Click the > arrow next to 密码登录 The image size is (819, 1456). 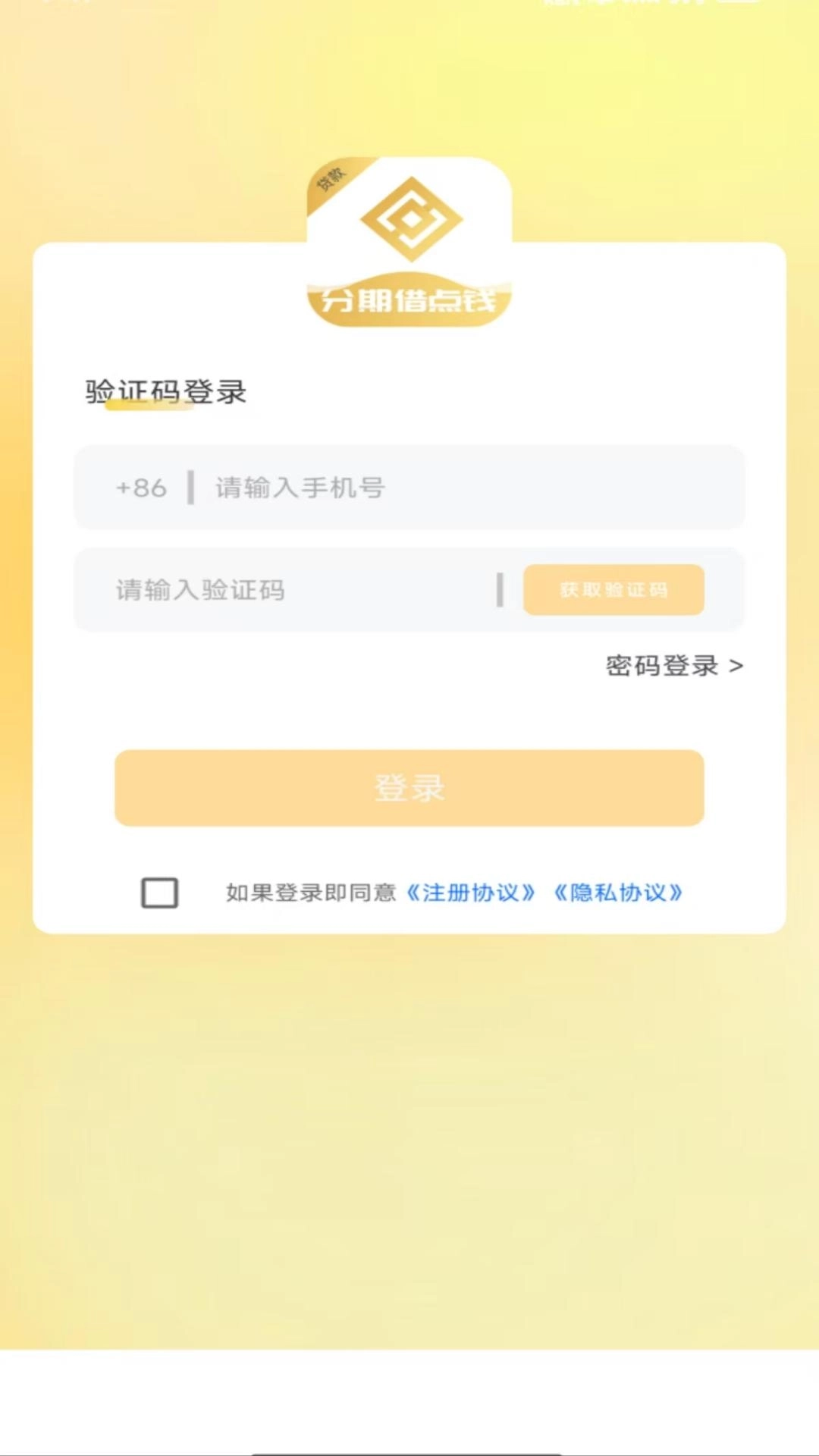(734, 666)
